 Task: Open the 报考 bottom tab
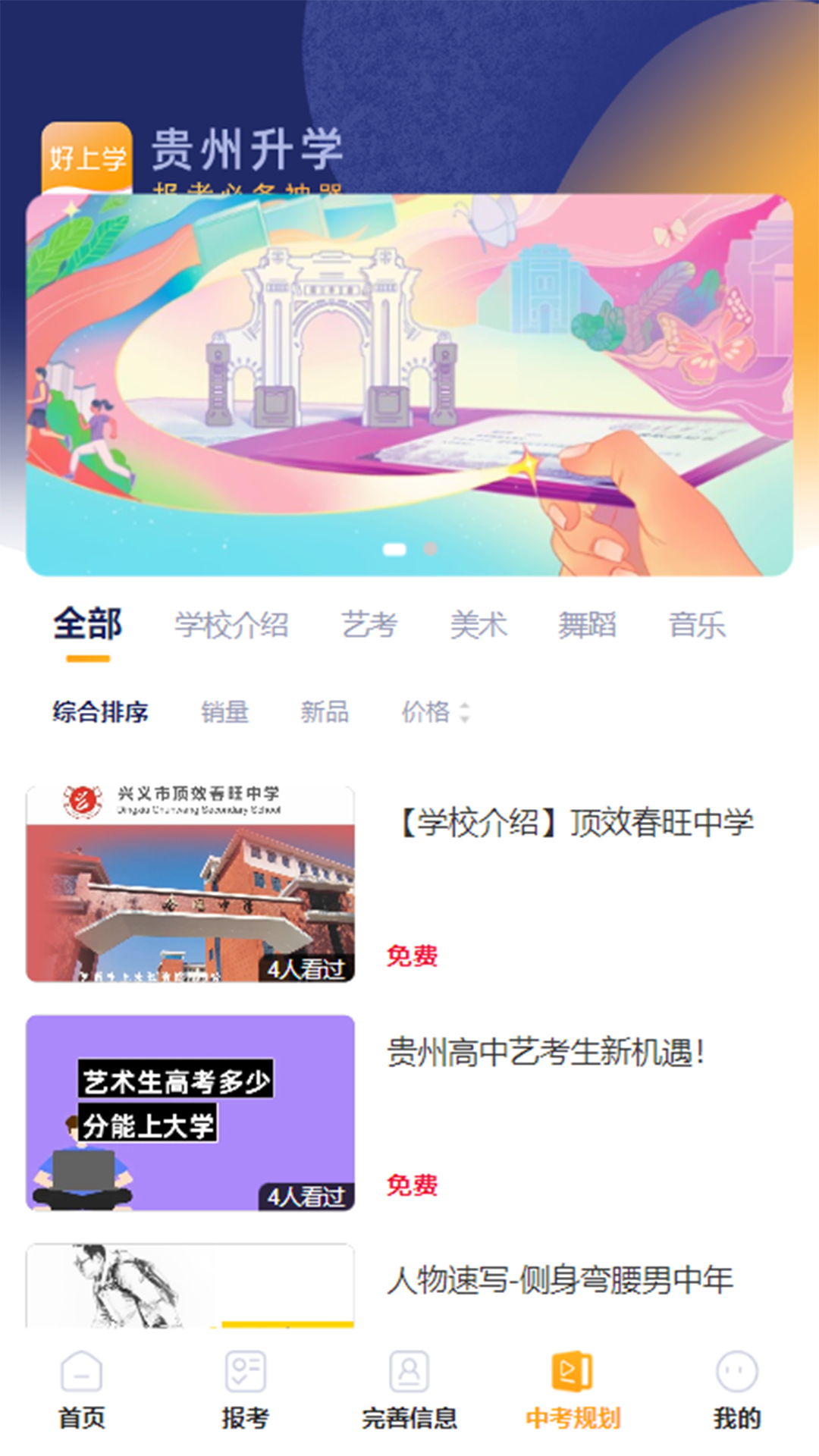pyautogui.click(x=246, y=1390)
